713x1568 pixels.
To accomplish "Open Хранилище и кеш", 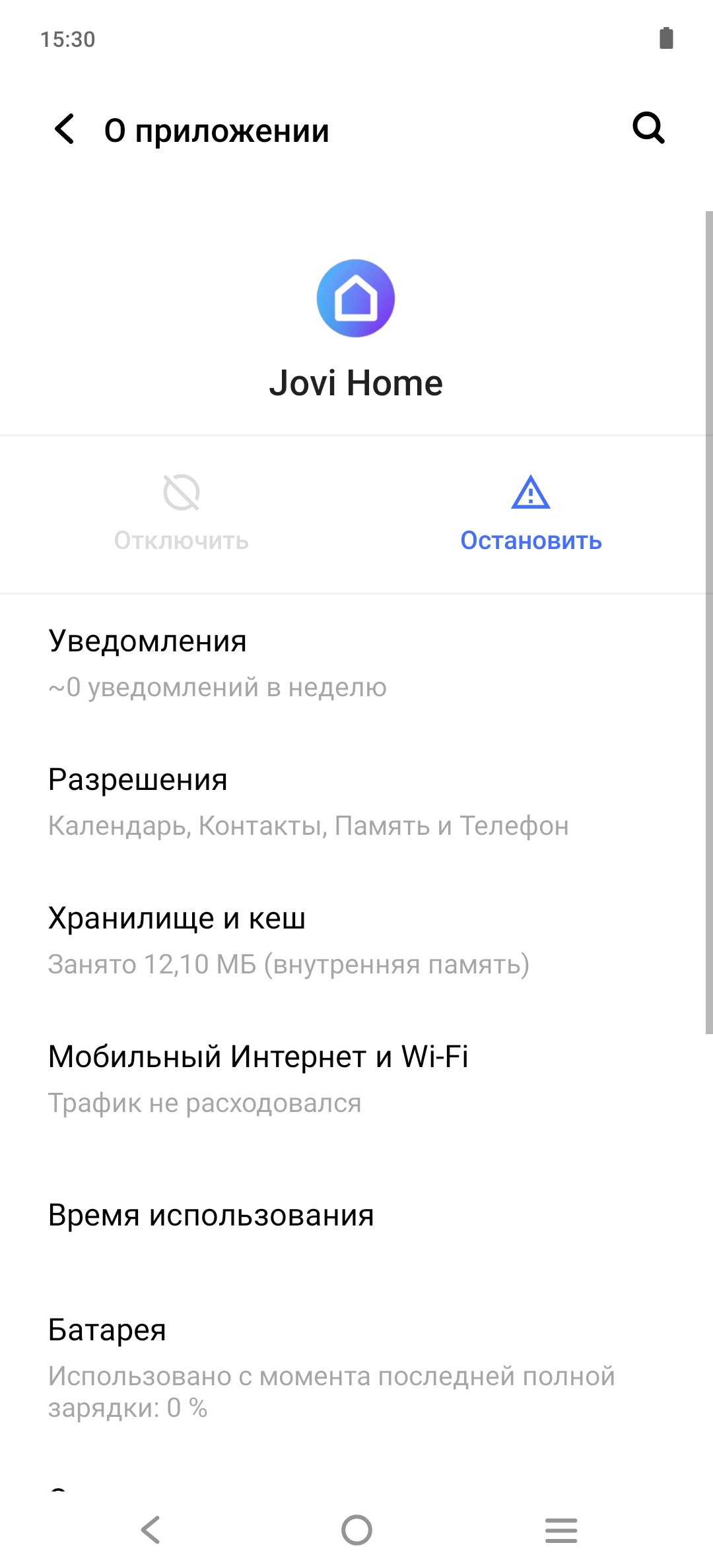I will (x=356, y=940).
